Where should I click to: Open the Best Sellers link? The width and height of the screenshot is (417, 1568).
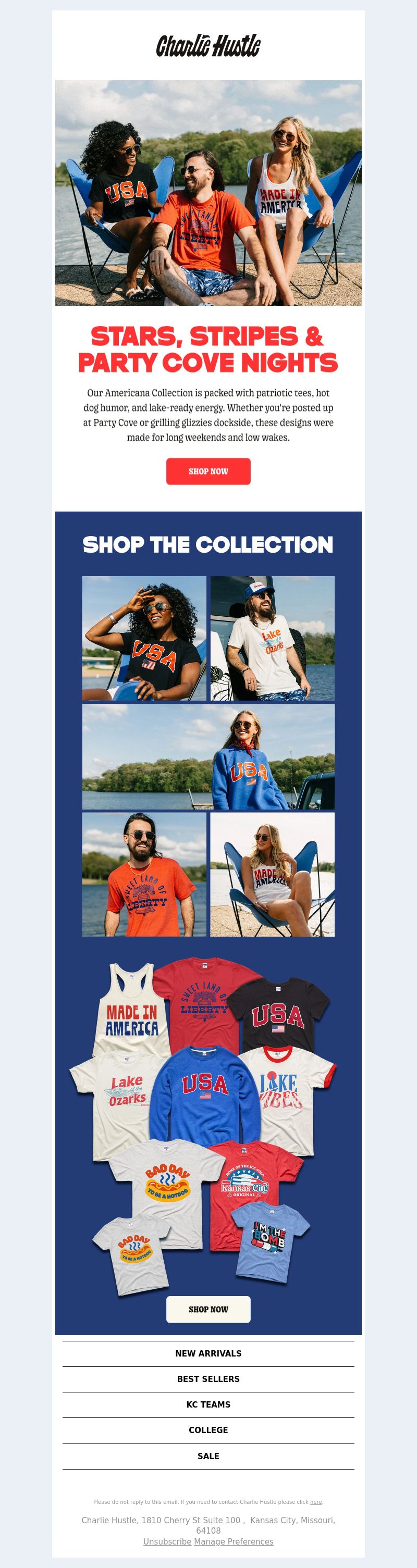click(208, 1379)
